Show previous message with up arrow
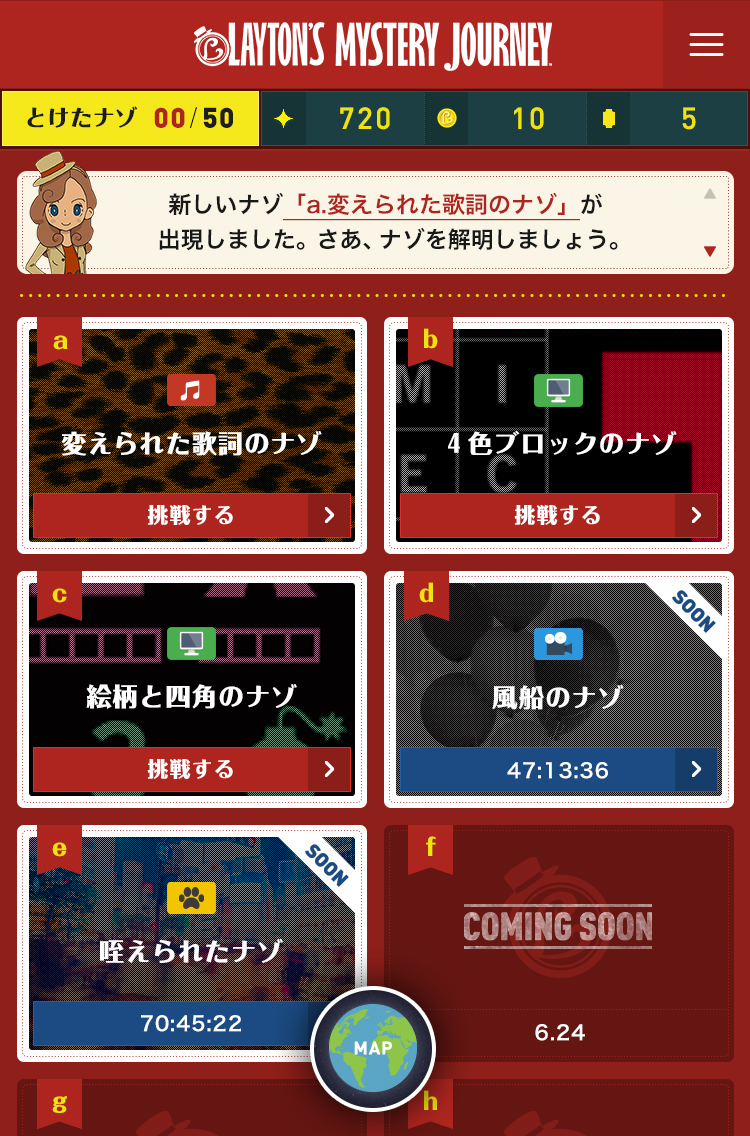Image resolution: width=750 pixels, height=1136 pixels. point(710,194)
